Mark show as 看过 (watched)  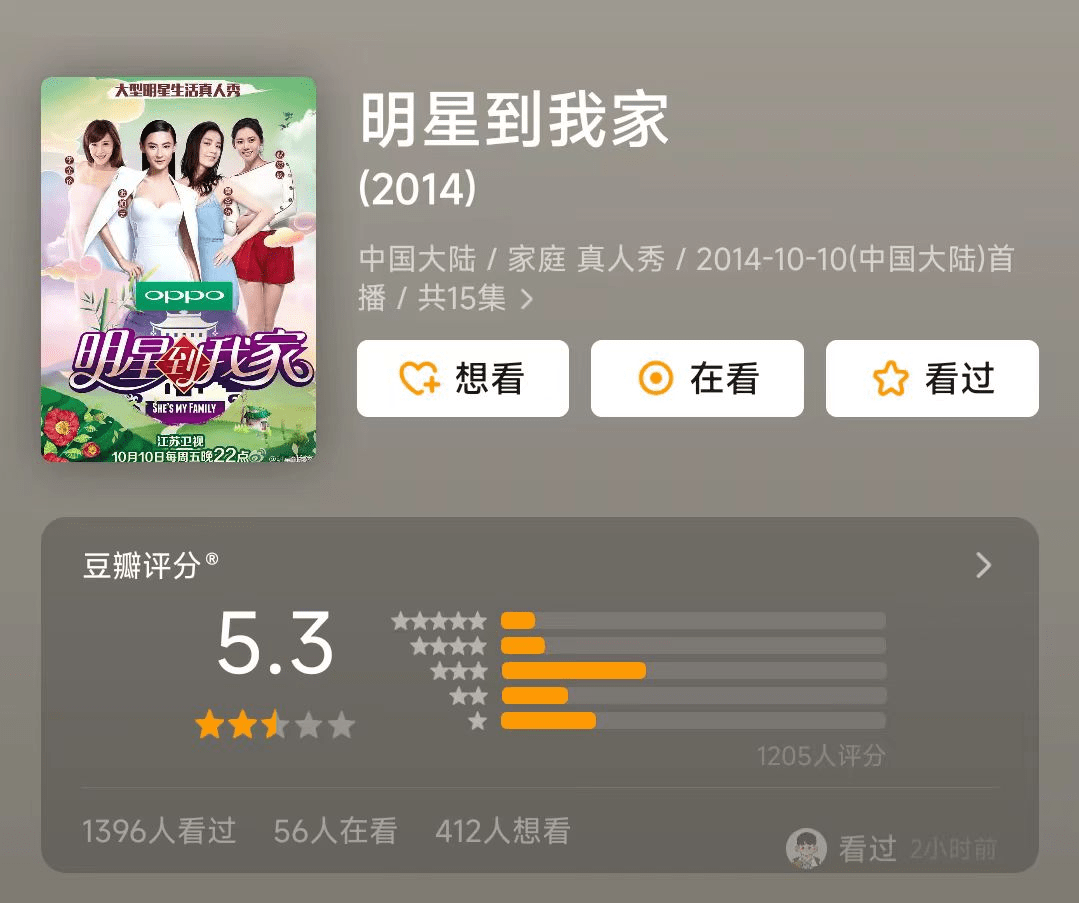[x=931, y=378]
